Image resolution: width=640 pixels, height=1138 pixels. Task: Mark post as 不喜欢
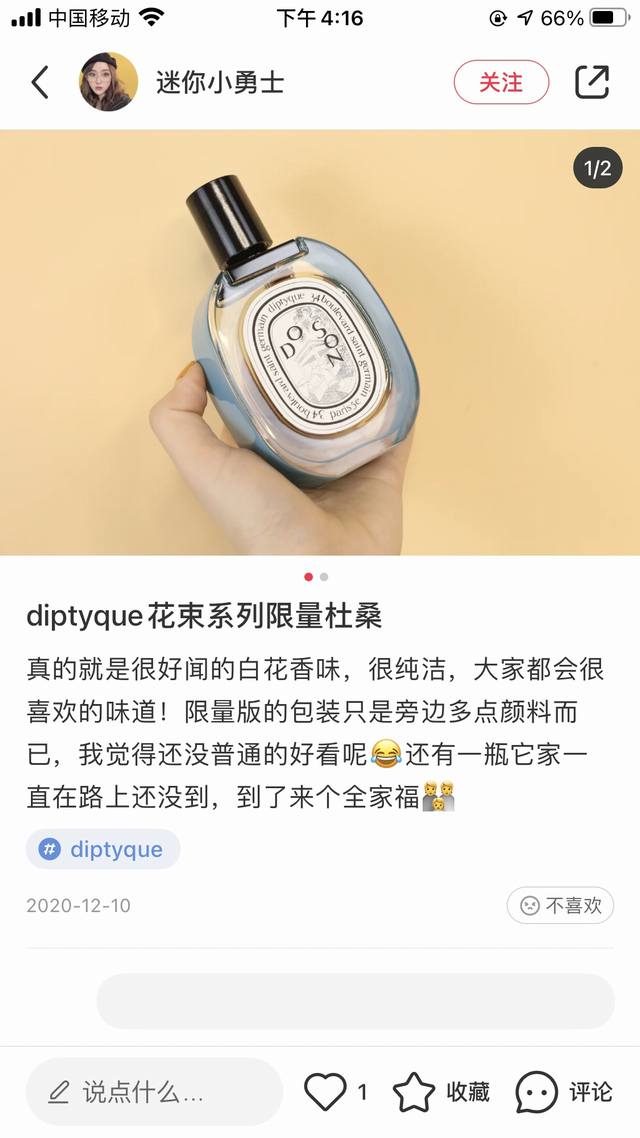coord(560,905)
